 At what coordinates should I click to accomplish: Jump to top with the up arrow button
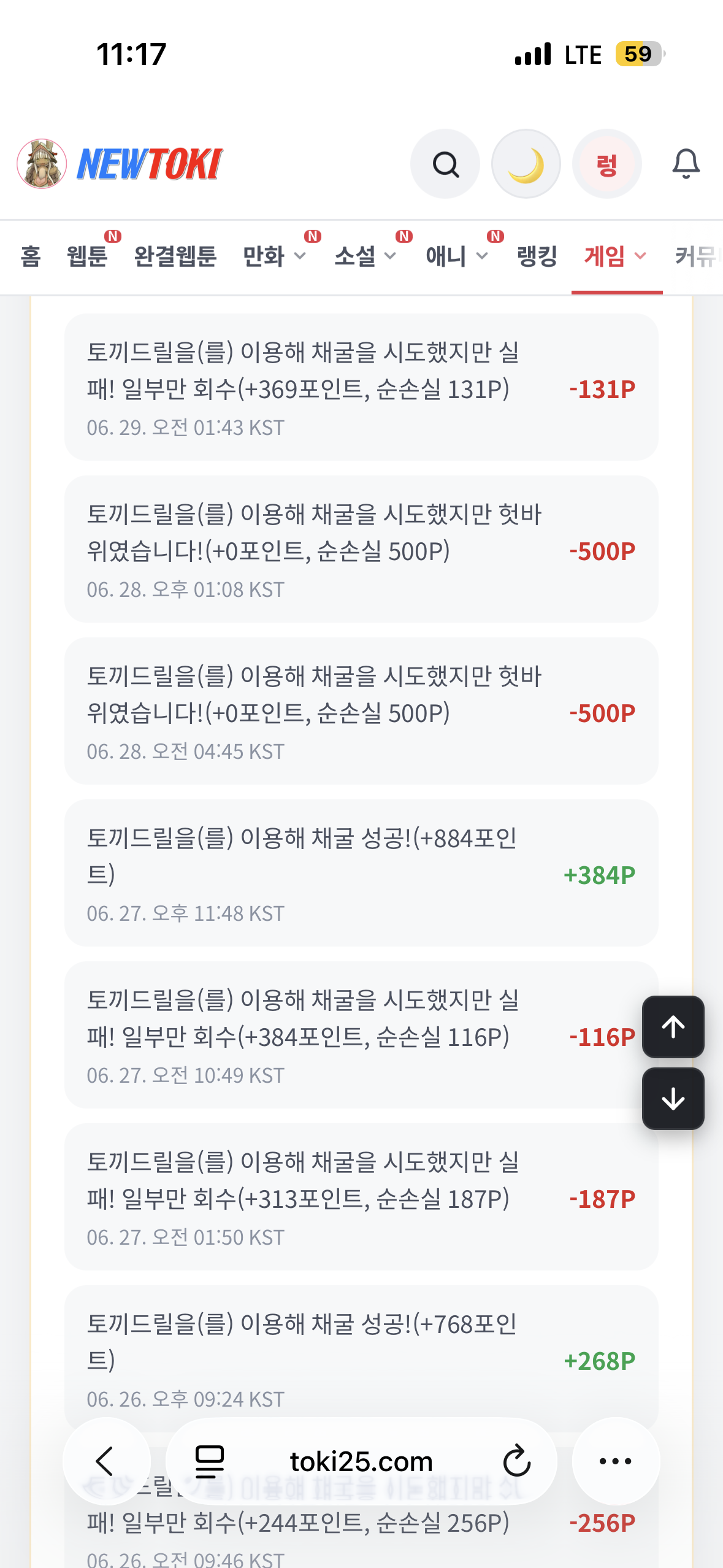673,1026
